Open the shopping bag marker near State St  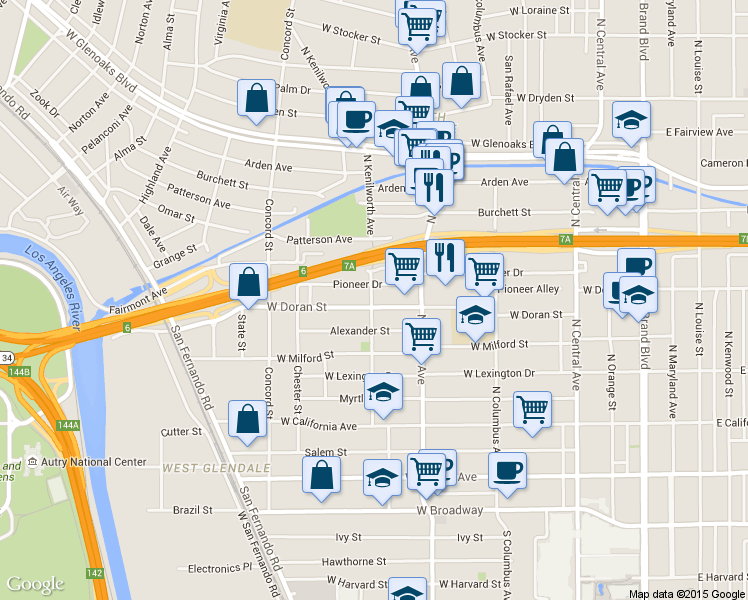(249, 285)
